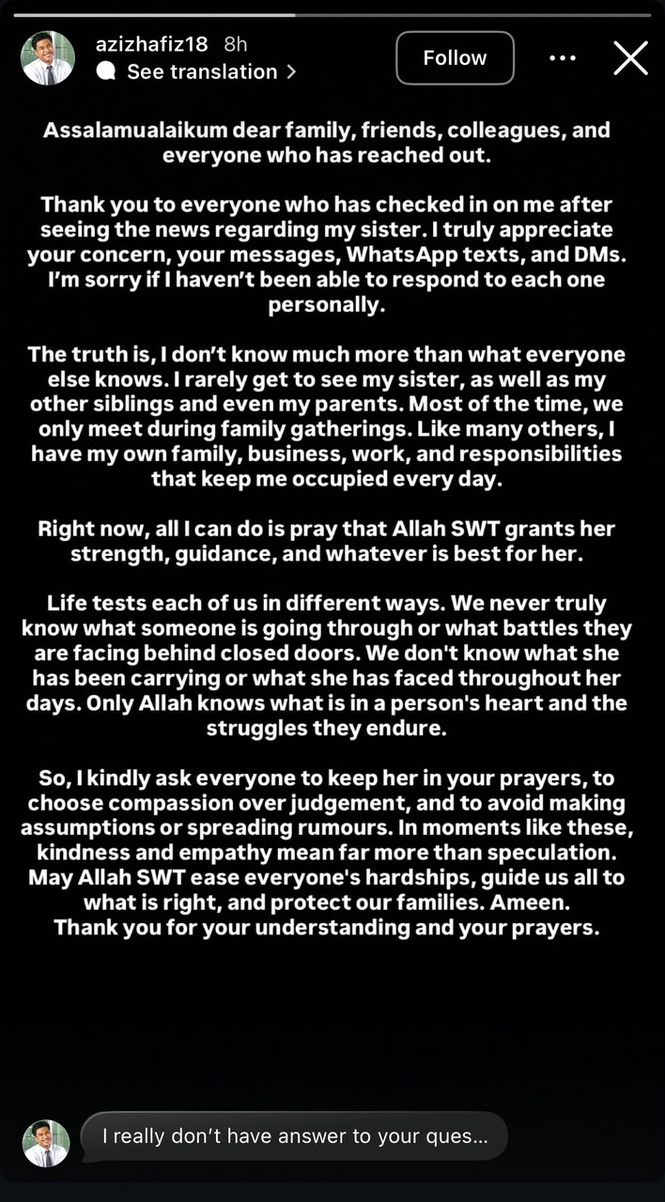
Task: Follow azizhafiz18
Action: point(455,58)
